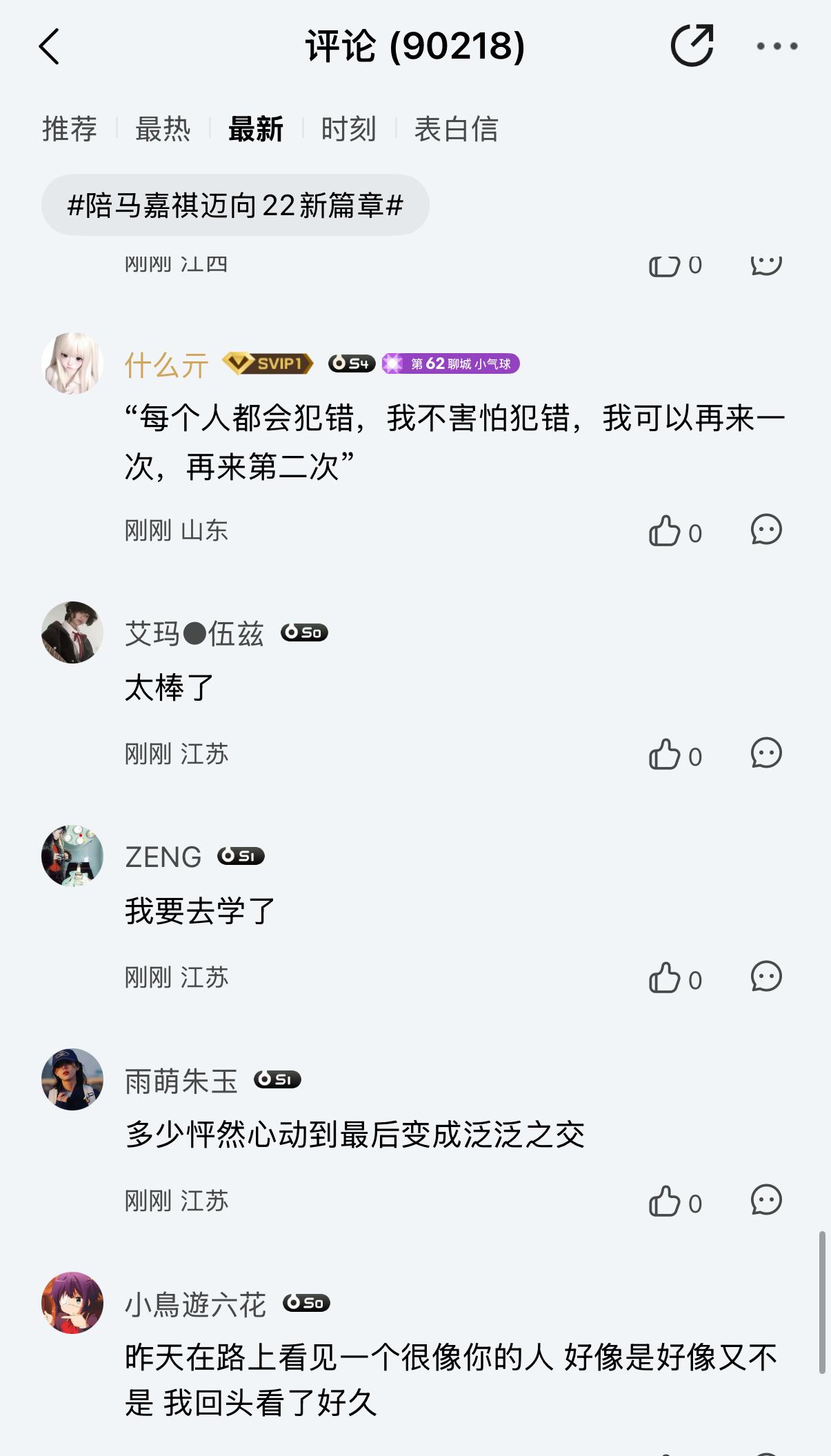Open the SVIP1 badge next to 什么亓
This screenshot has height=1456, width=831.
(268, 363)
